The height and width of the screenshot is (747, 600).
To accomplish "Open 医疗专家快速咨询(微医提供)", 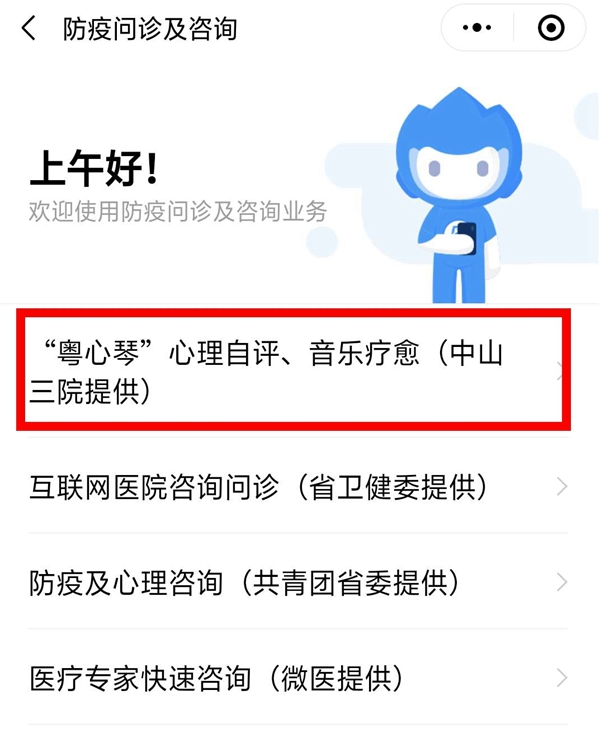I will click(295, 679).
